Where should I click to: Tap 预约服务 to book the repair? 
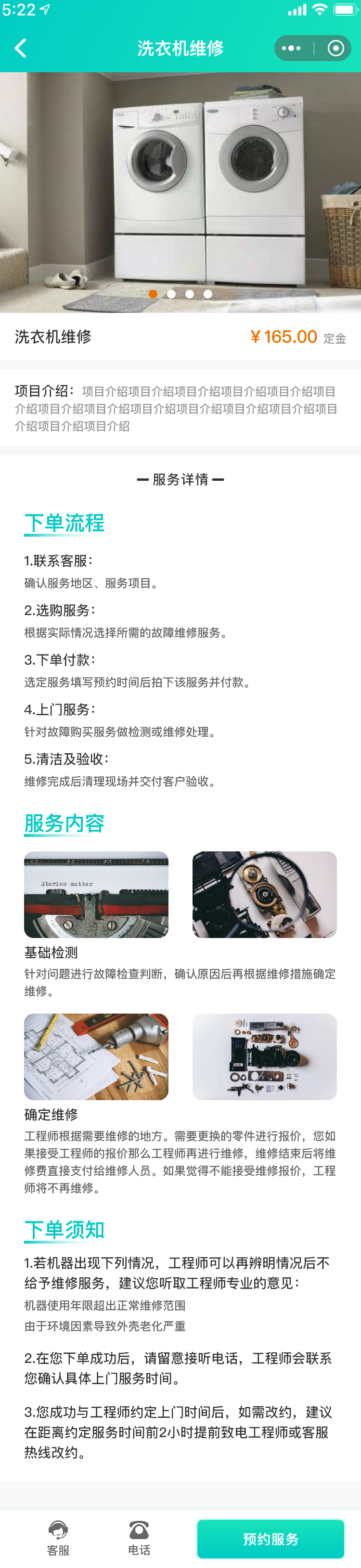(x=271, y=1538)
